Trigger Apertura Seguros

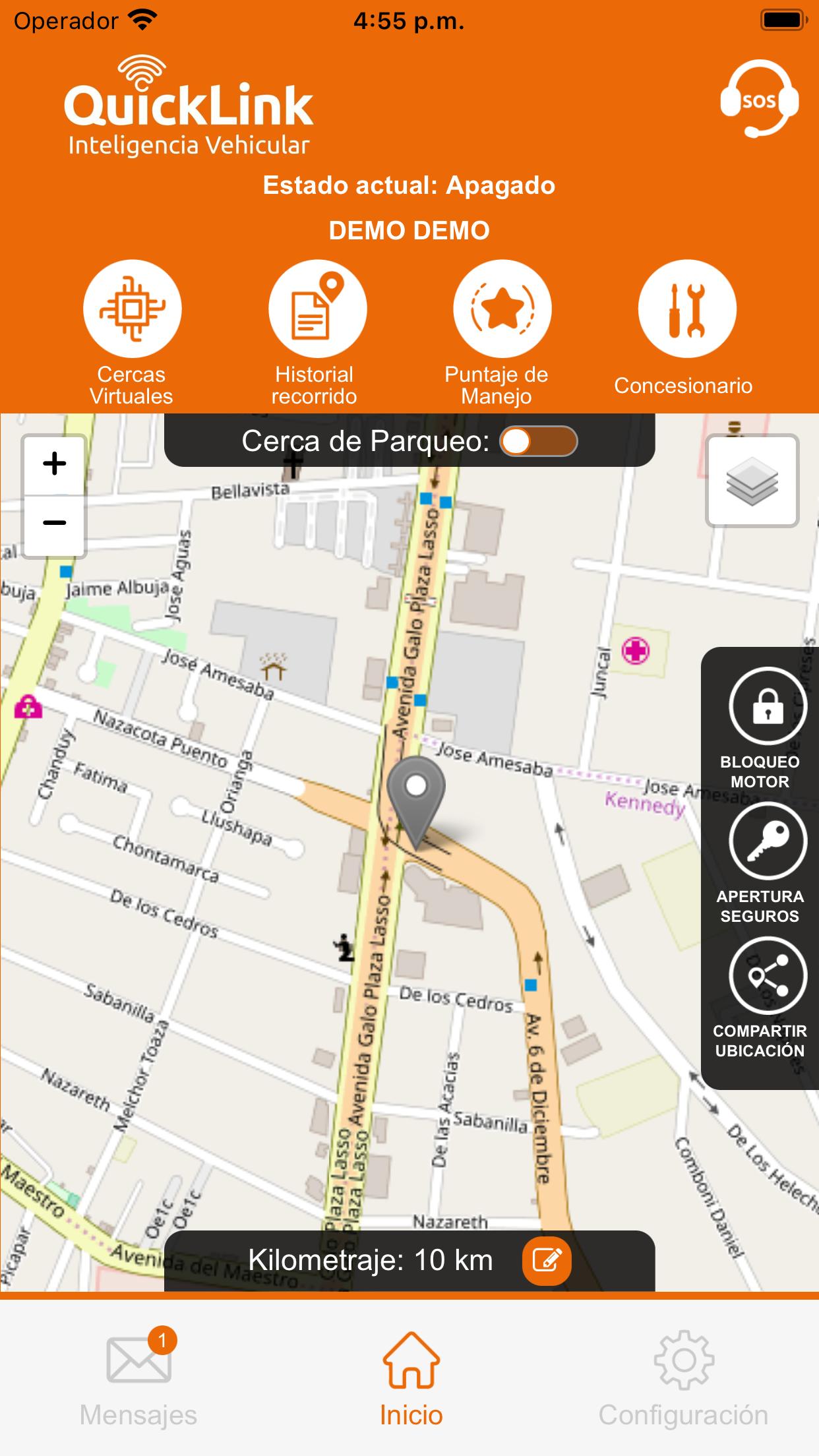coord(768,841)
